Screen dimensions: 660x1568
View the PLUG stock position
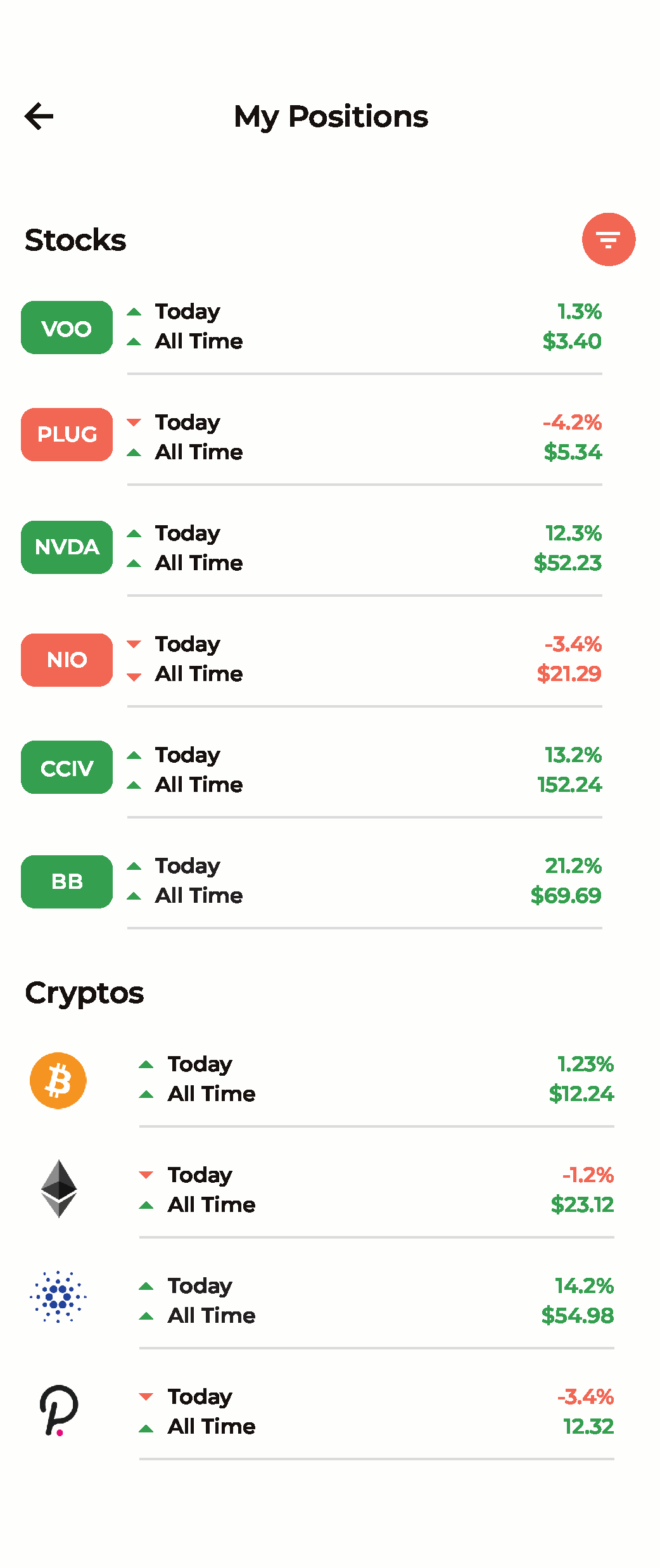tap(67, 435)
